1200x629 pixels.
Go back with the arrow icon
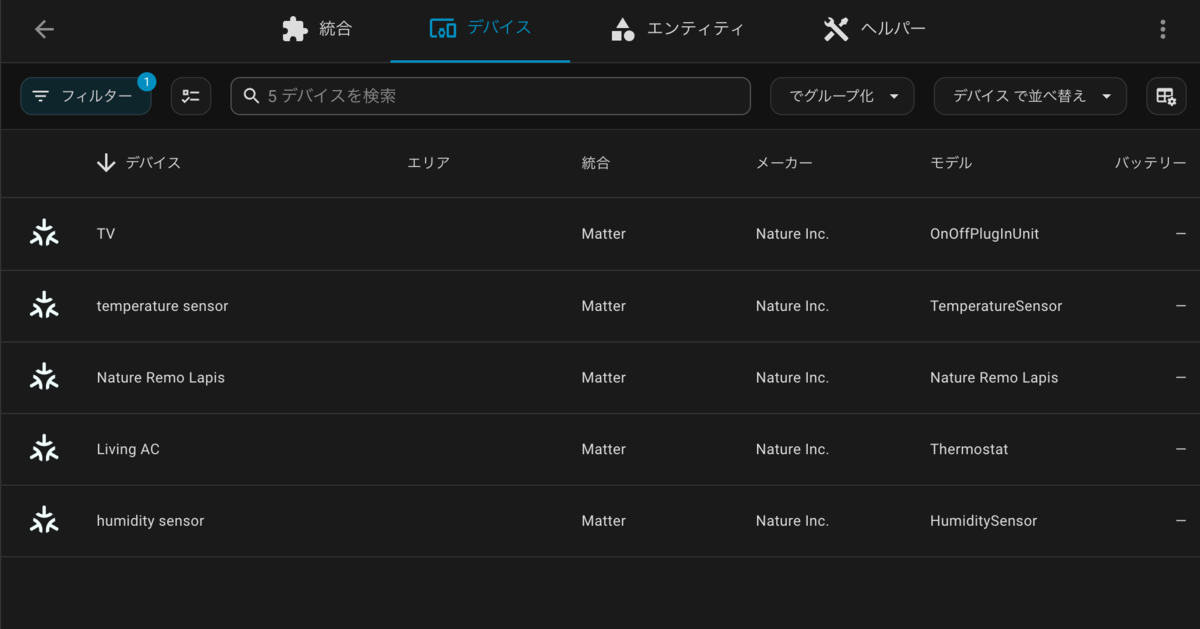(44, 29)
